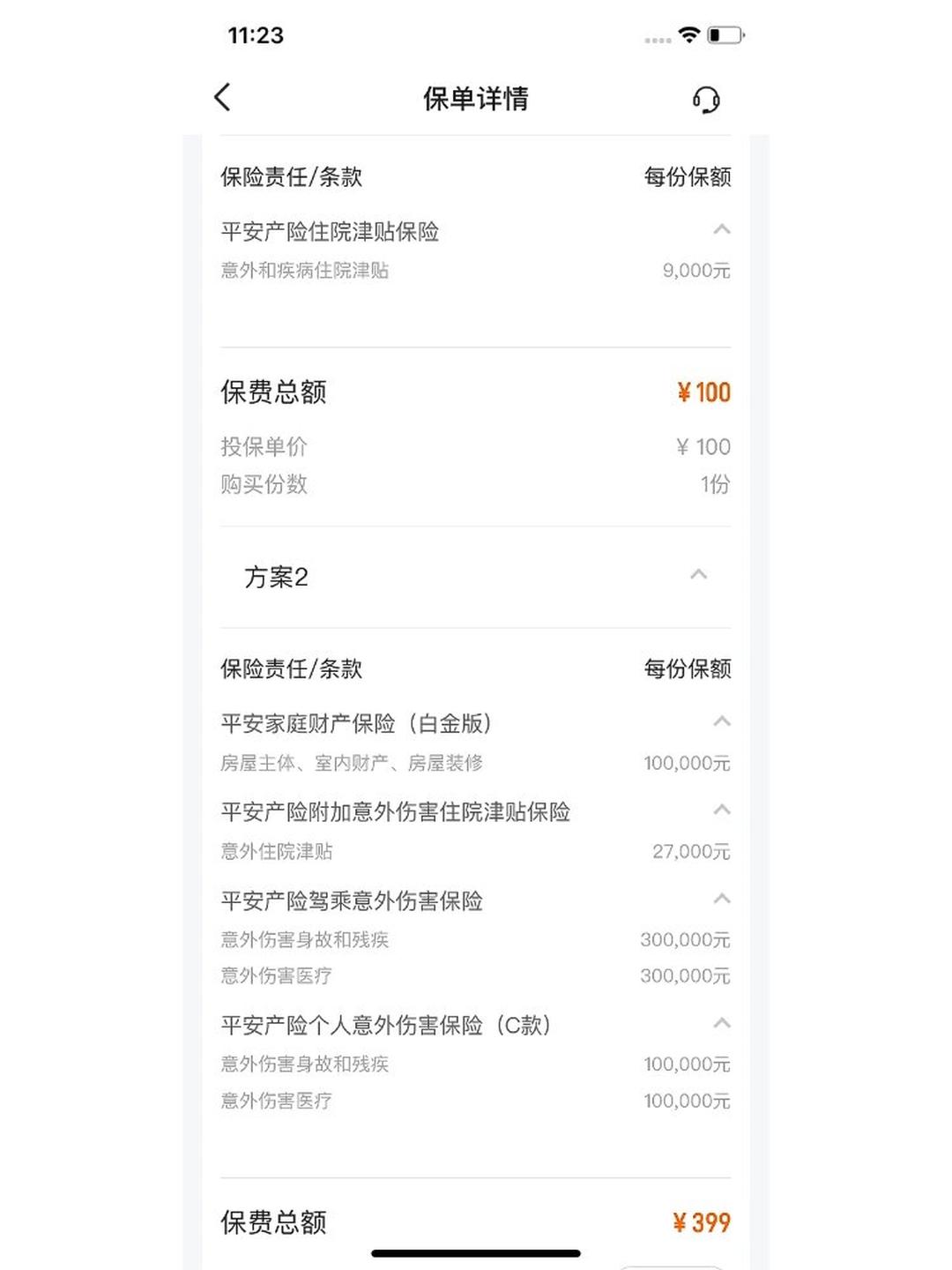Contact customer service via headset icon
Image resolution: width=952 pixels, height=1270 pixels.
click(x=706, y=100)
